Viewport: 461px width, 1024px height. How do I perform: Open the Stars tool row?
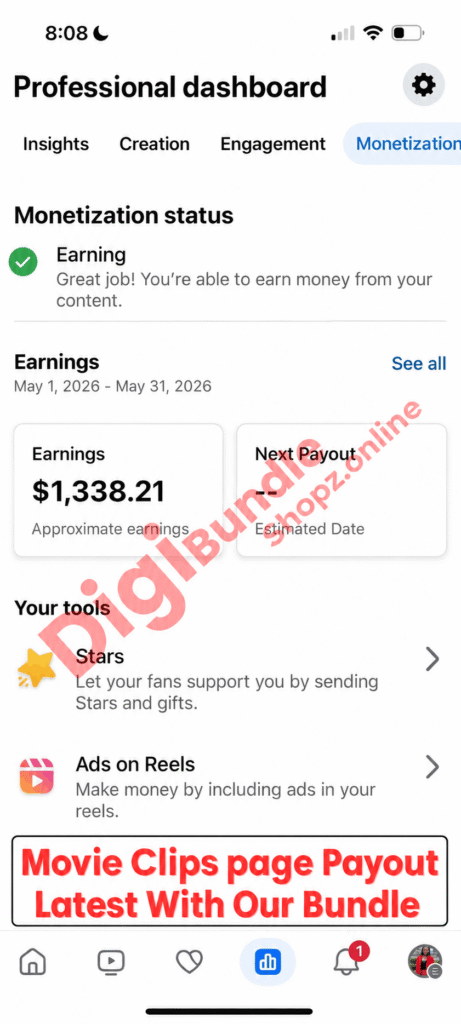click(230, 679)
